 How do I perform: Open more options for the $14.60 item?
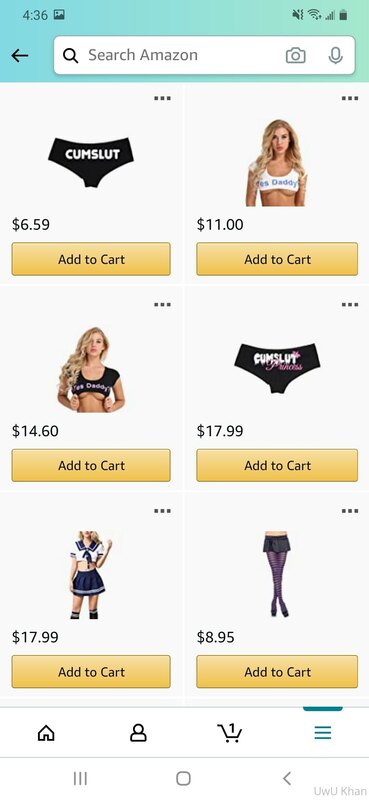pos(162,305)
